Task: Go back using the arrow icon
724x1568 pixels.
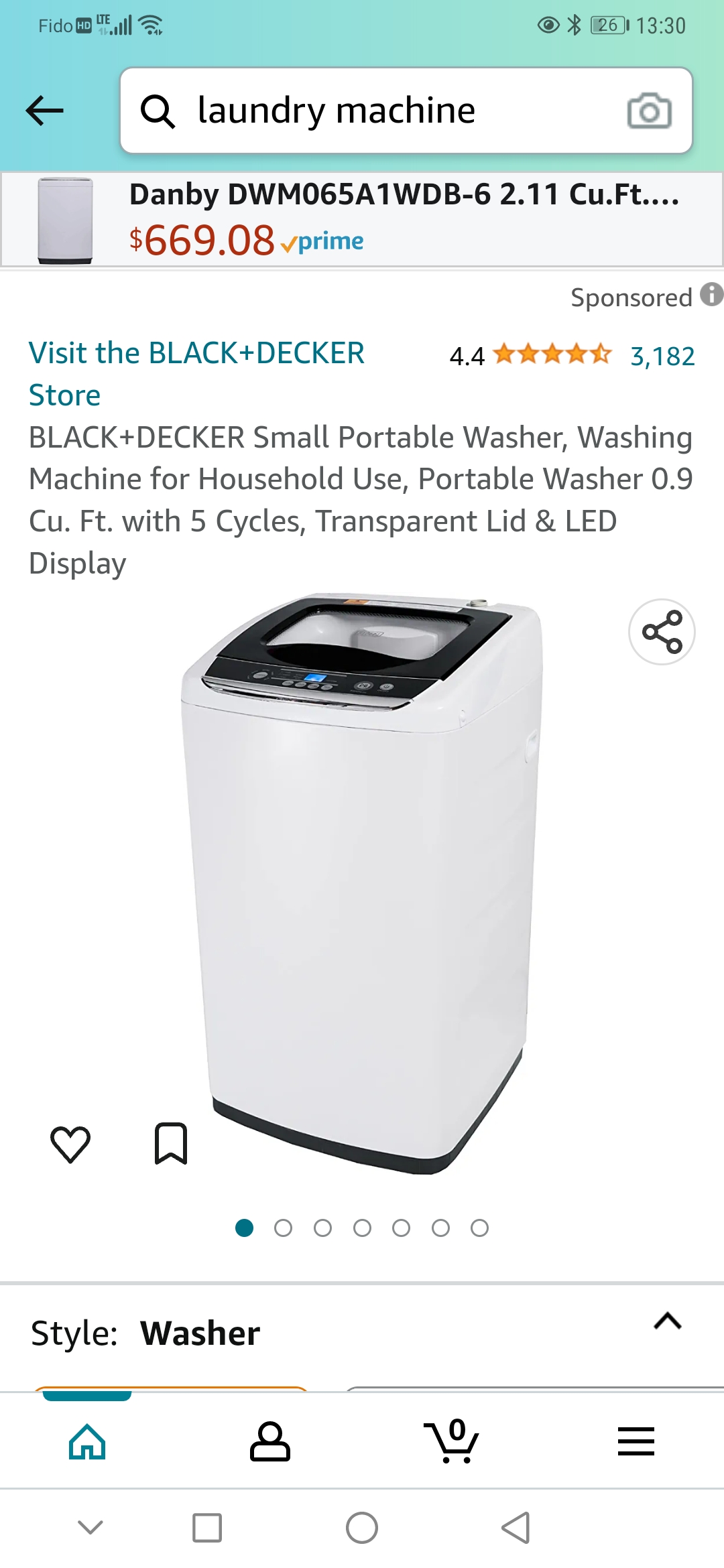Action: [x=44, y=111]
